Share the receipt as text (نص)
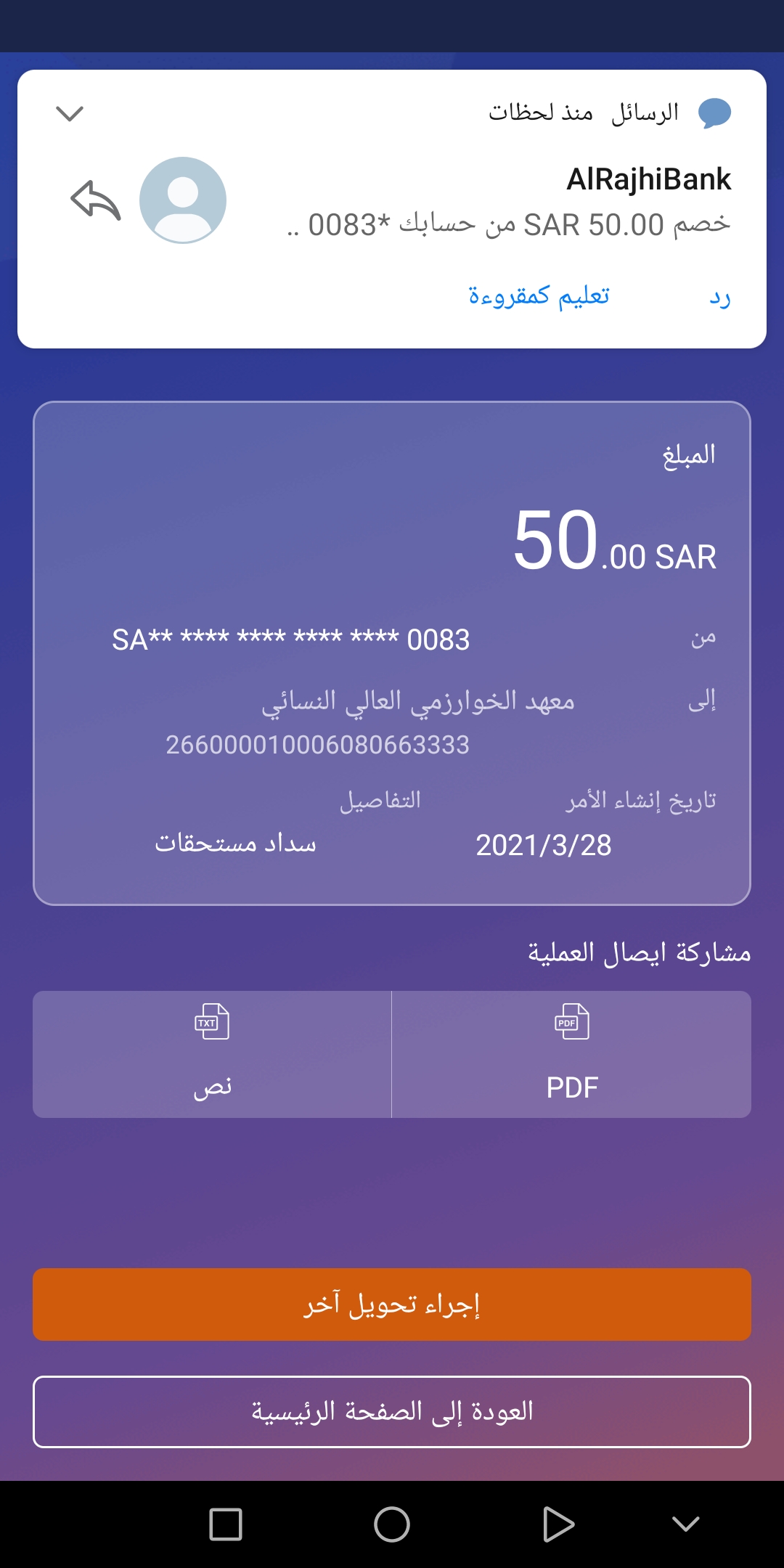 212,1054
